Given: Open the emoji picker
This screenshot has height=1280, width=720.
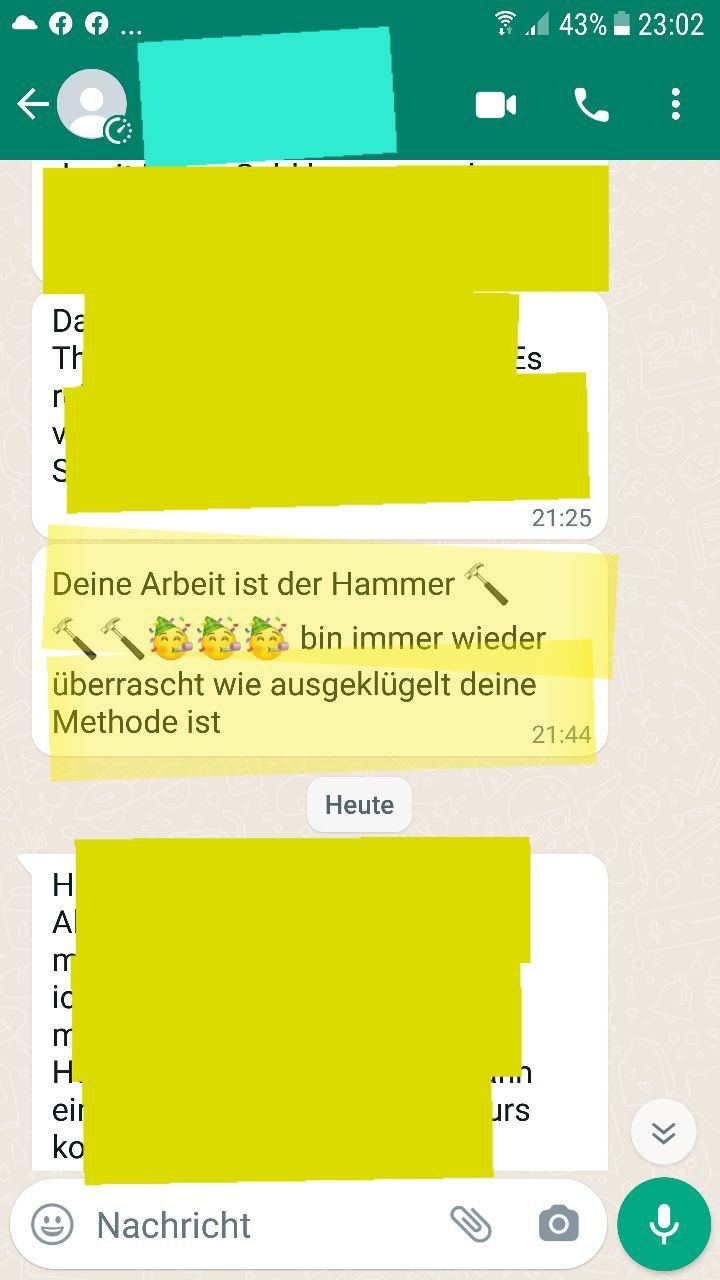Looking at the screenshot, I should tap(52, 1224).
